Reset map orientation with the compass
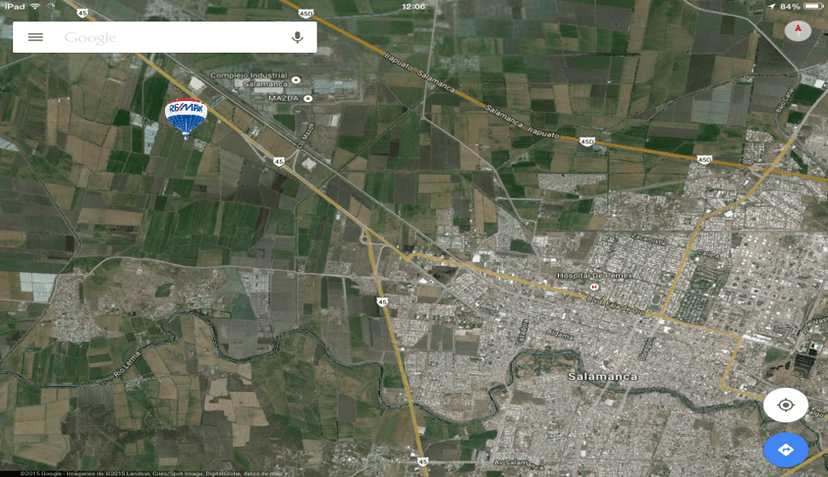This screenshot has height=477, width=828. point(797,29)
